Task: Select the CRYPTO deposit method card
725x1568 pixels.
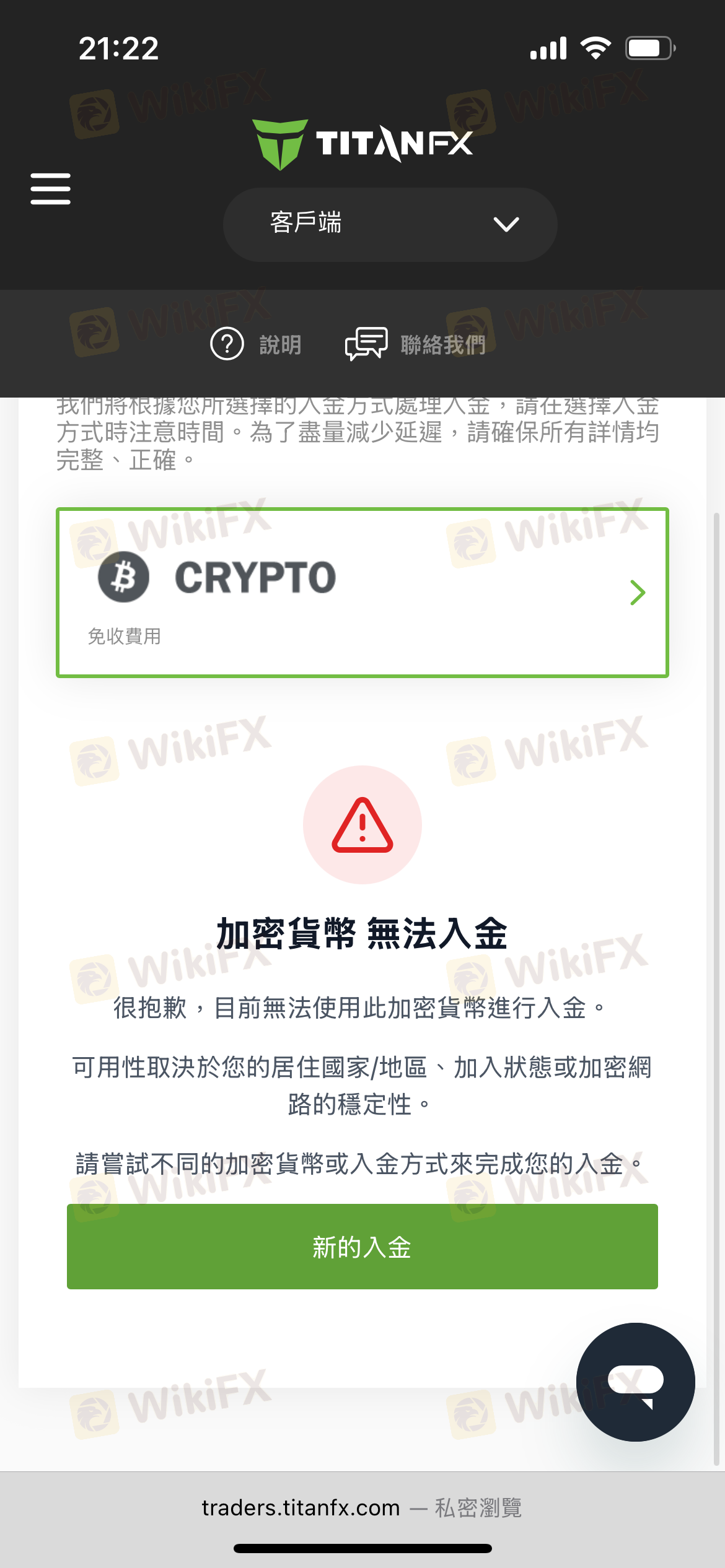Action: click(x=362, y=592)
